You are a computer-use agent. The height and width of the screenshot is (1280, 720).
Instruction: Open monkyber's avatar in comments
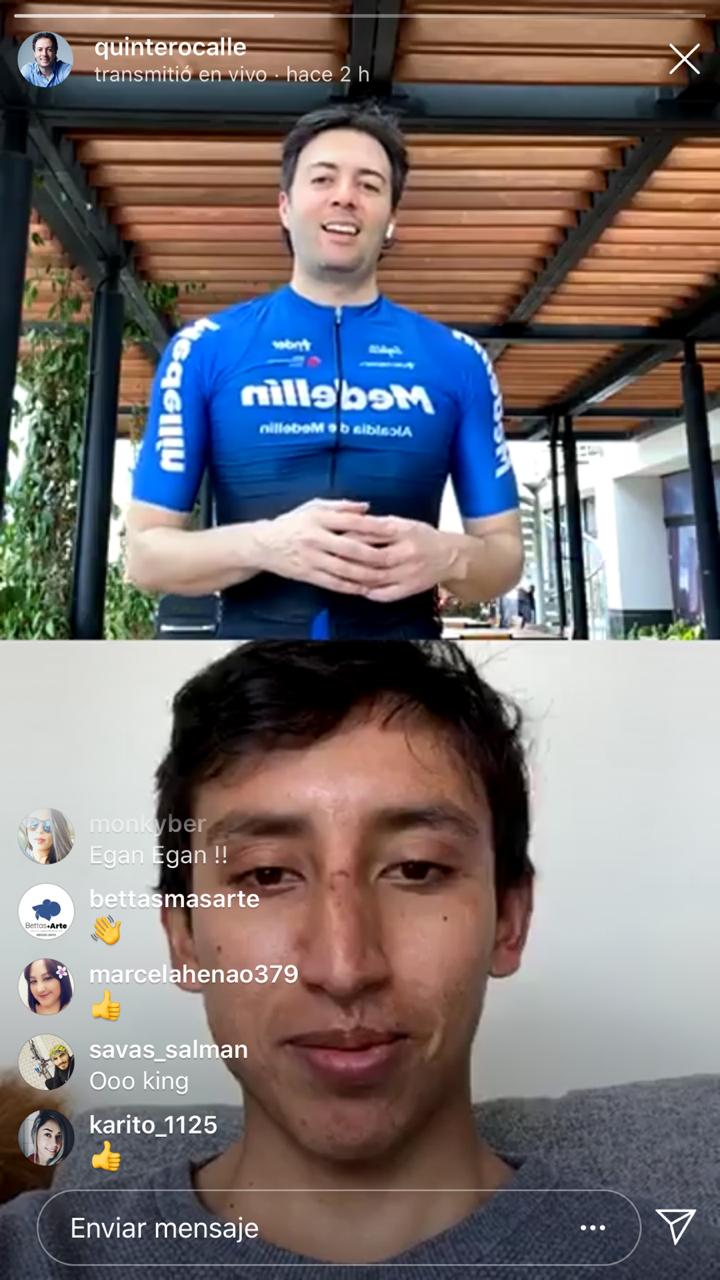click(46, 836)
